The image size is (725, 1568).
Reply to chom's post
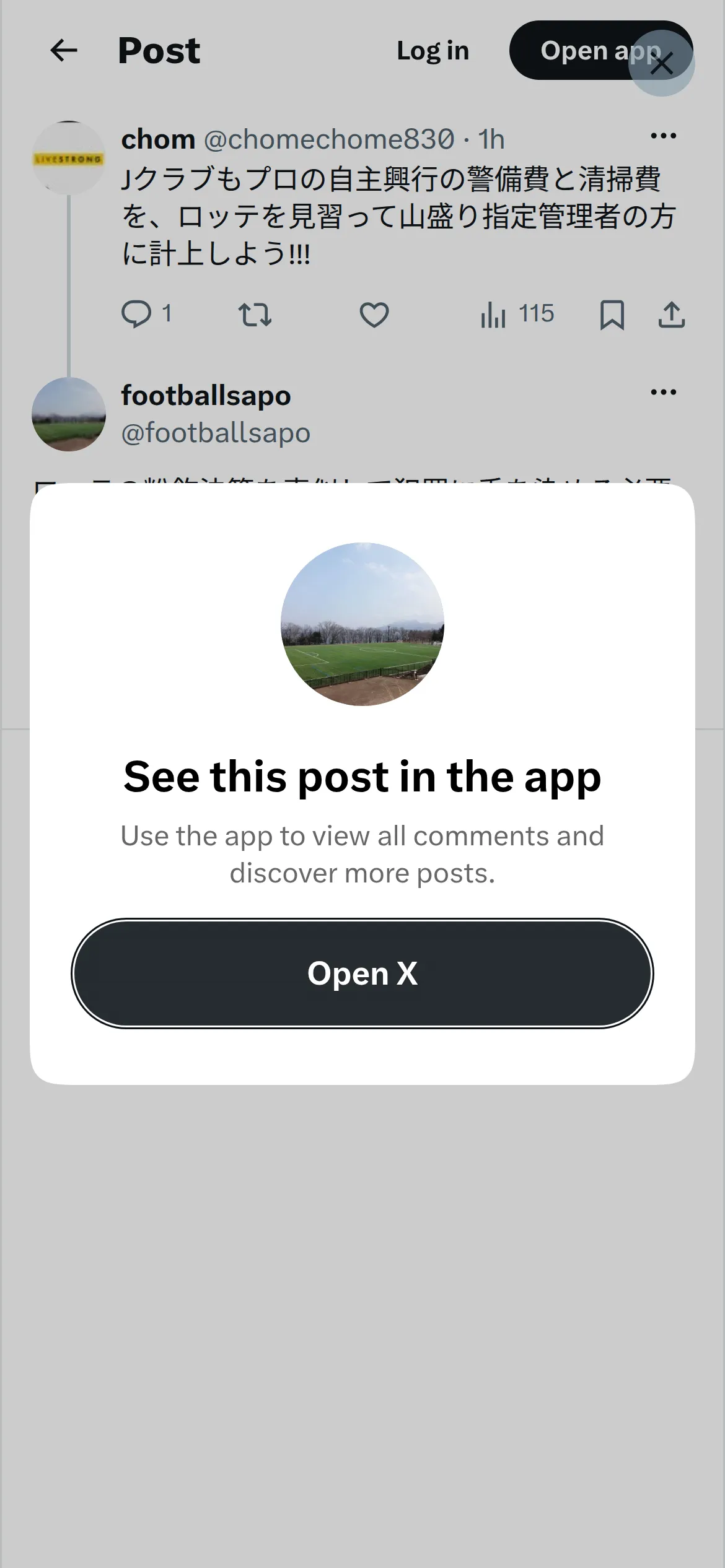[x=136, y=314]
